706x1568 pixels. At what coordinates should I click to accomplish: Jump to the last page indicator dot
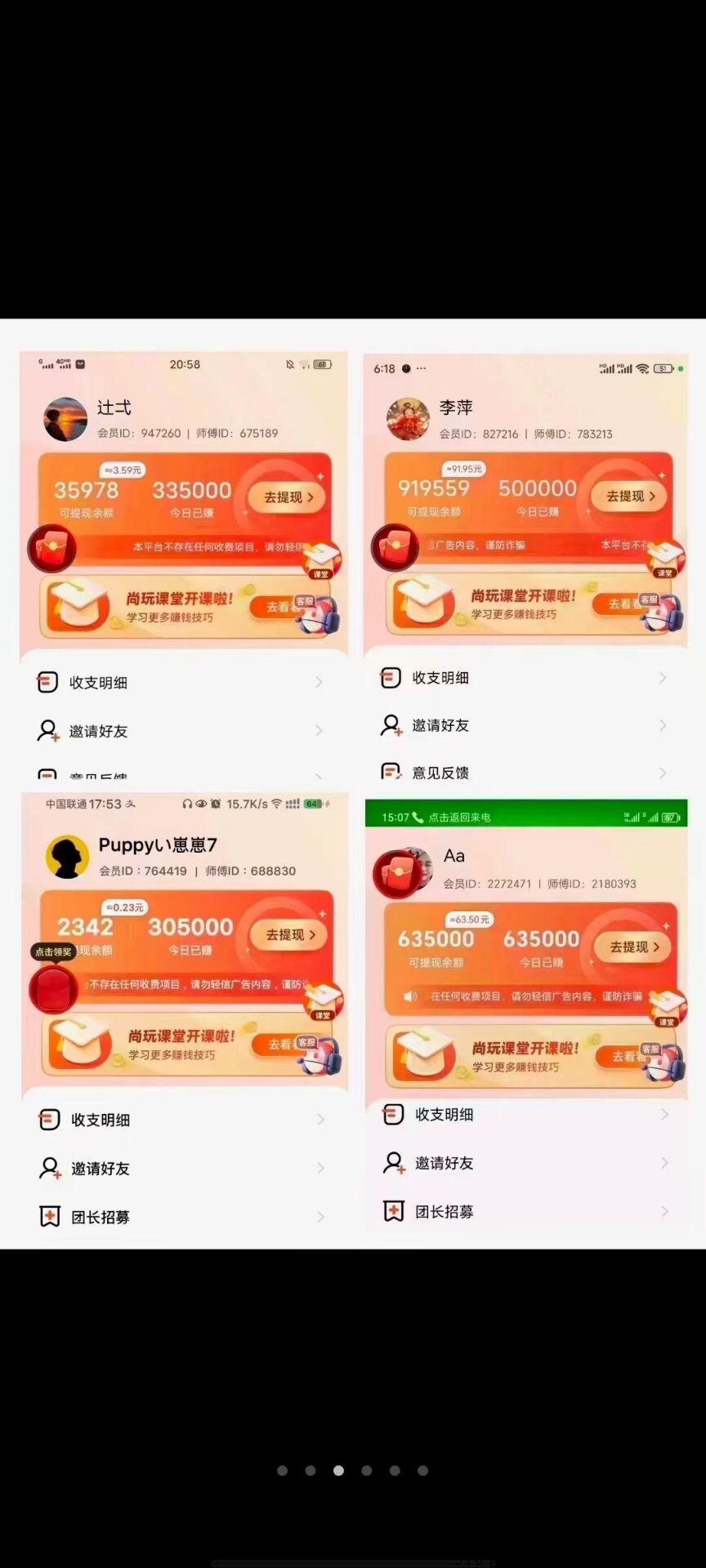click(x=422, y=1471)
